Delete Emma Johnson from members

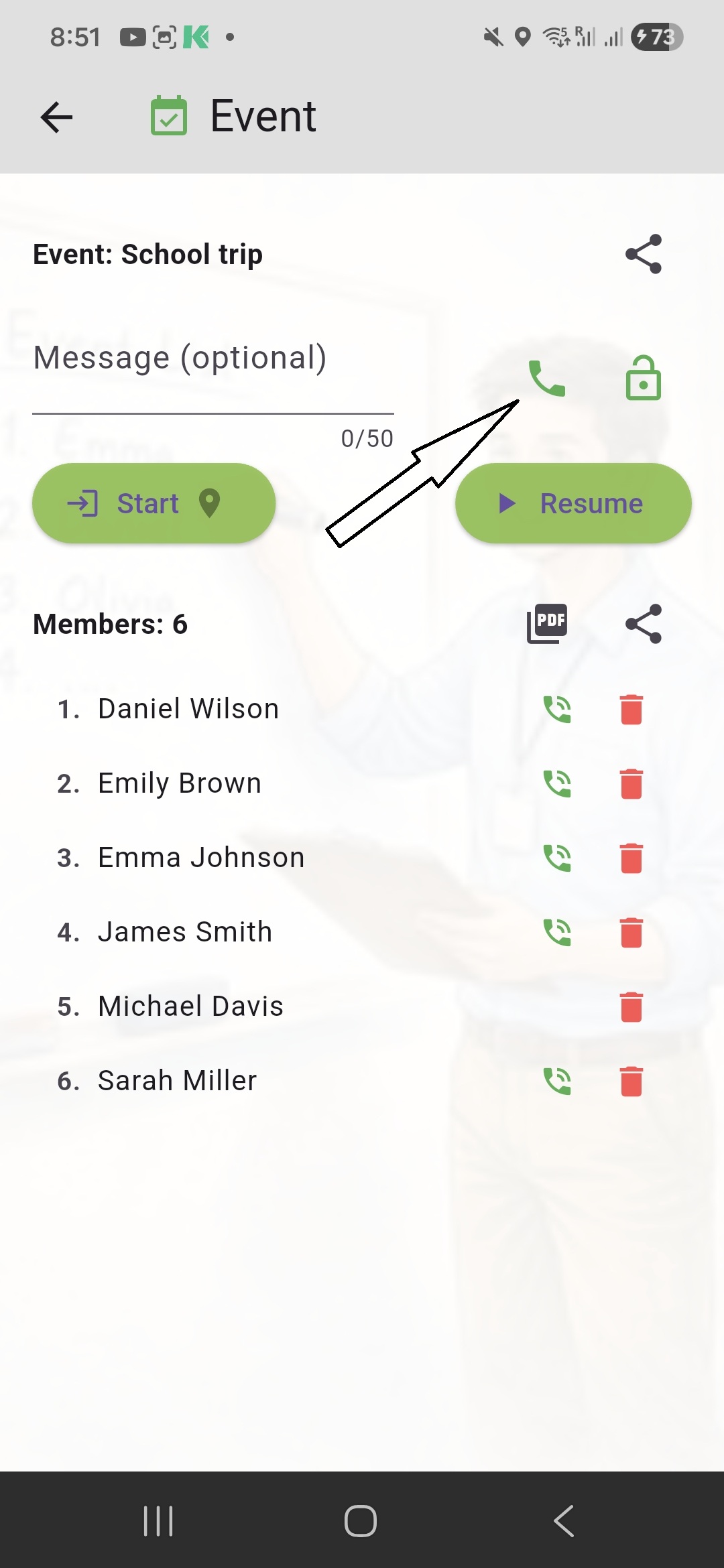tap(631, 858)
